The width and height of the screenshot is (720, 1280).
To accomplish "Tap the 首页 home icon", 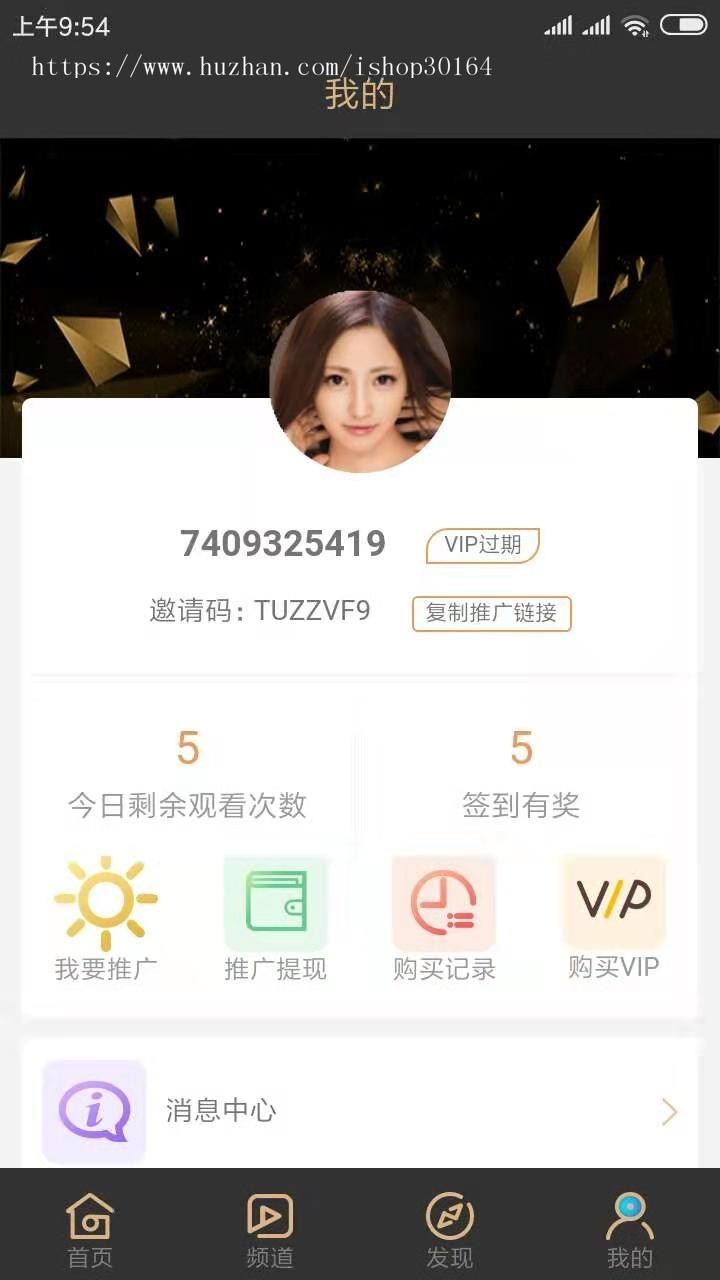I will pos(89,1215).
